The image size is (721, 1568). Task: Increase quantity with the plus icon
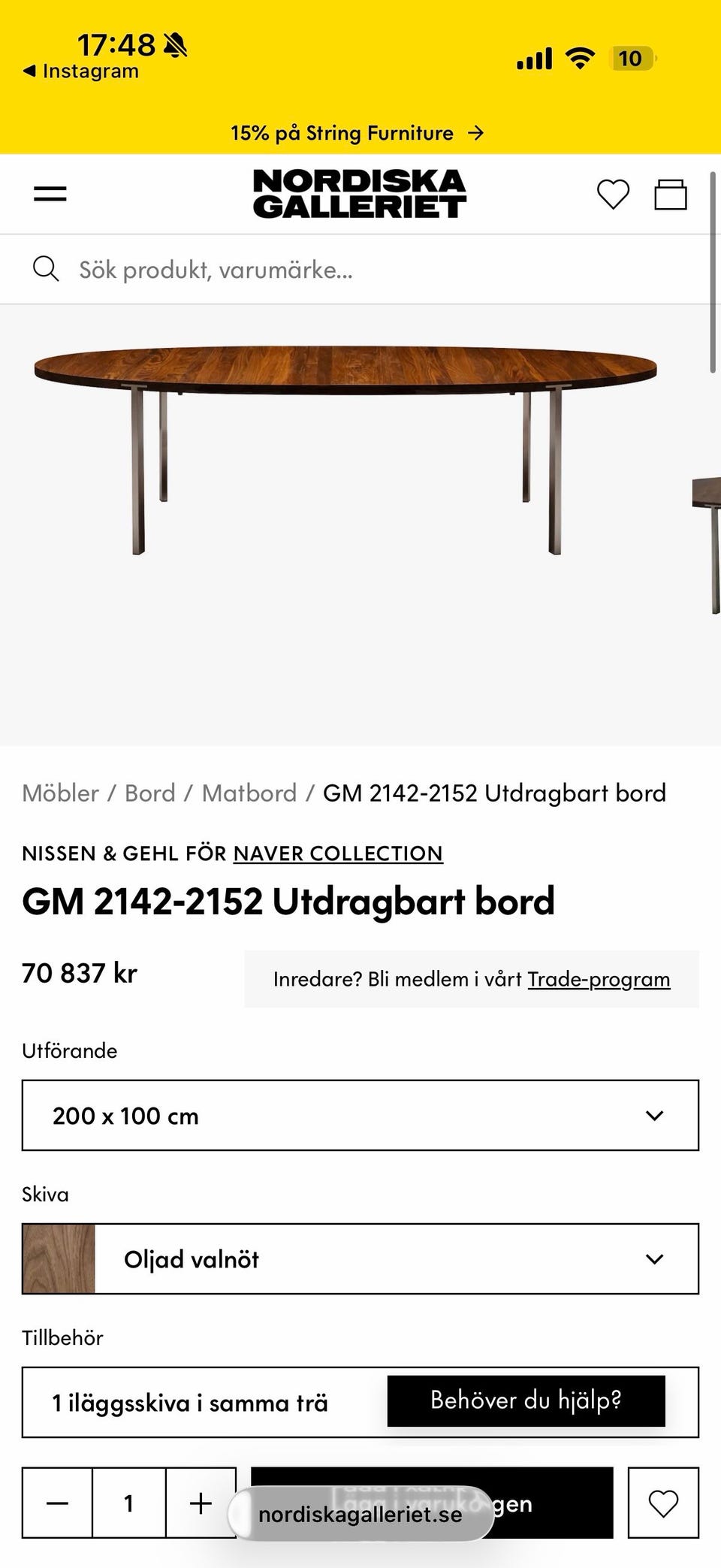[201, 1503]
